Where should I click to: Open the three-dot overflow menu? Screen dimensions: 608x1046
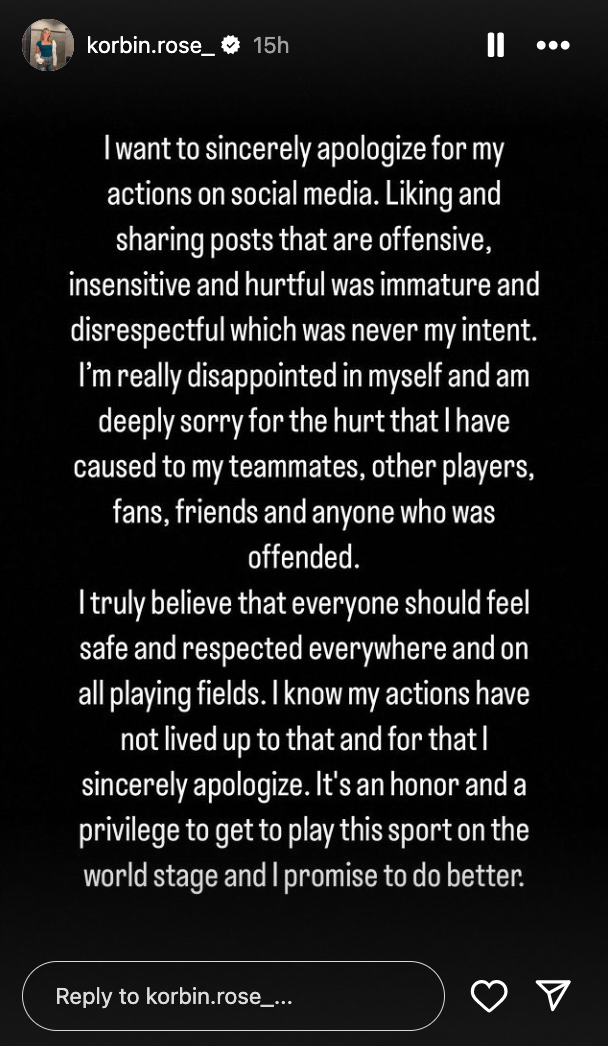coord(553,45)
